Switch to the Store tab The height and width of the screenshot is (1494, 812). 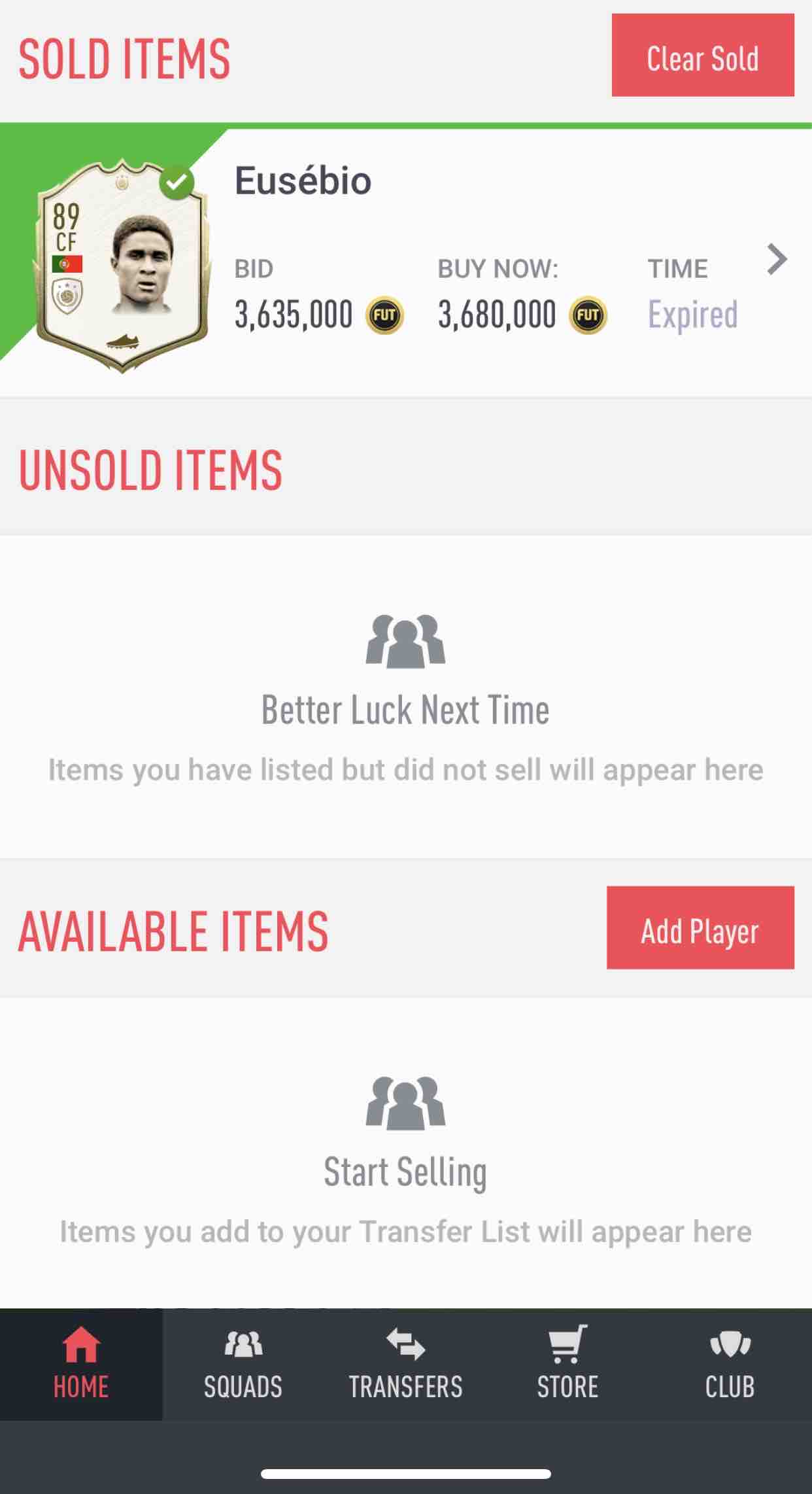pos(567,1364)
